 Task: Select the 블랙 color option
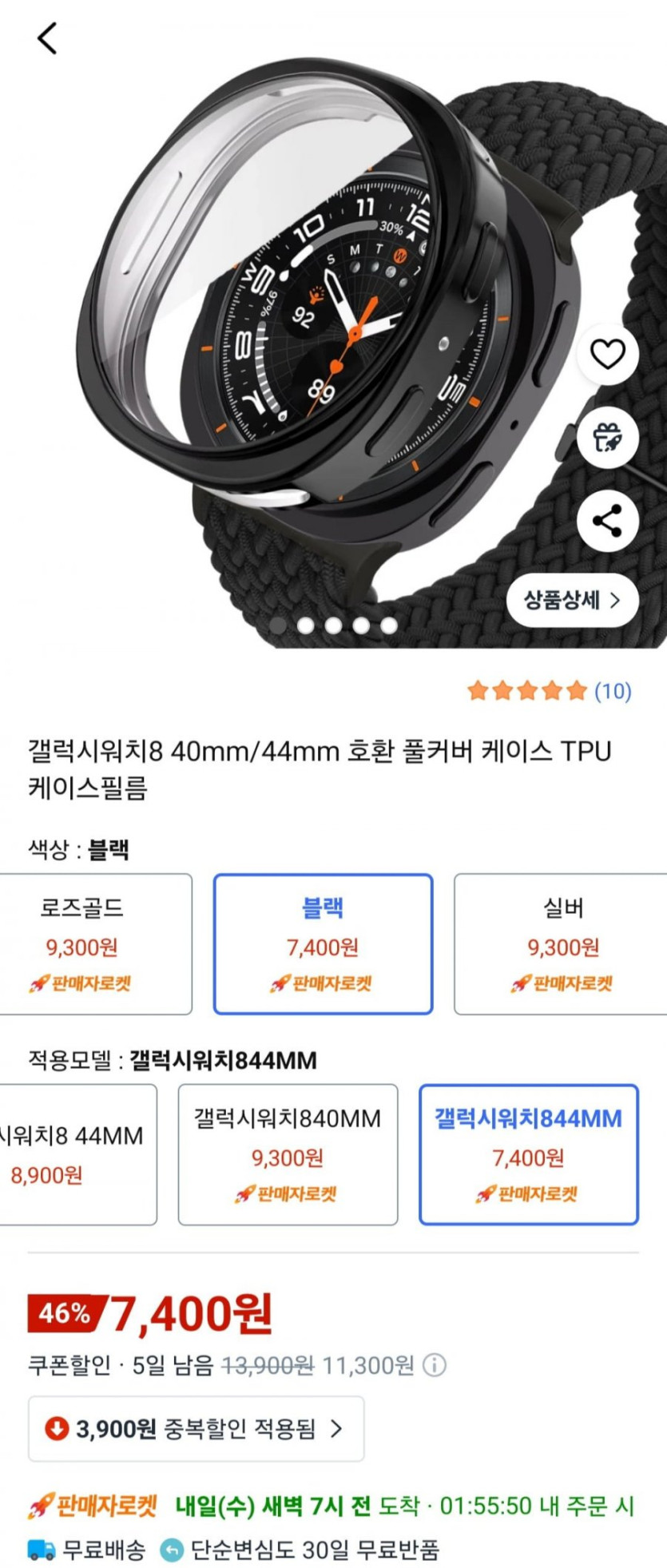[x=323, y=944]
